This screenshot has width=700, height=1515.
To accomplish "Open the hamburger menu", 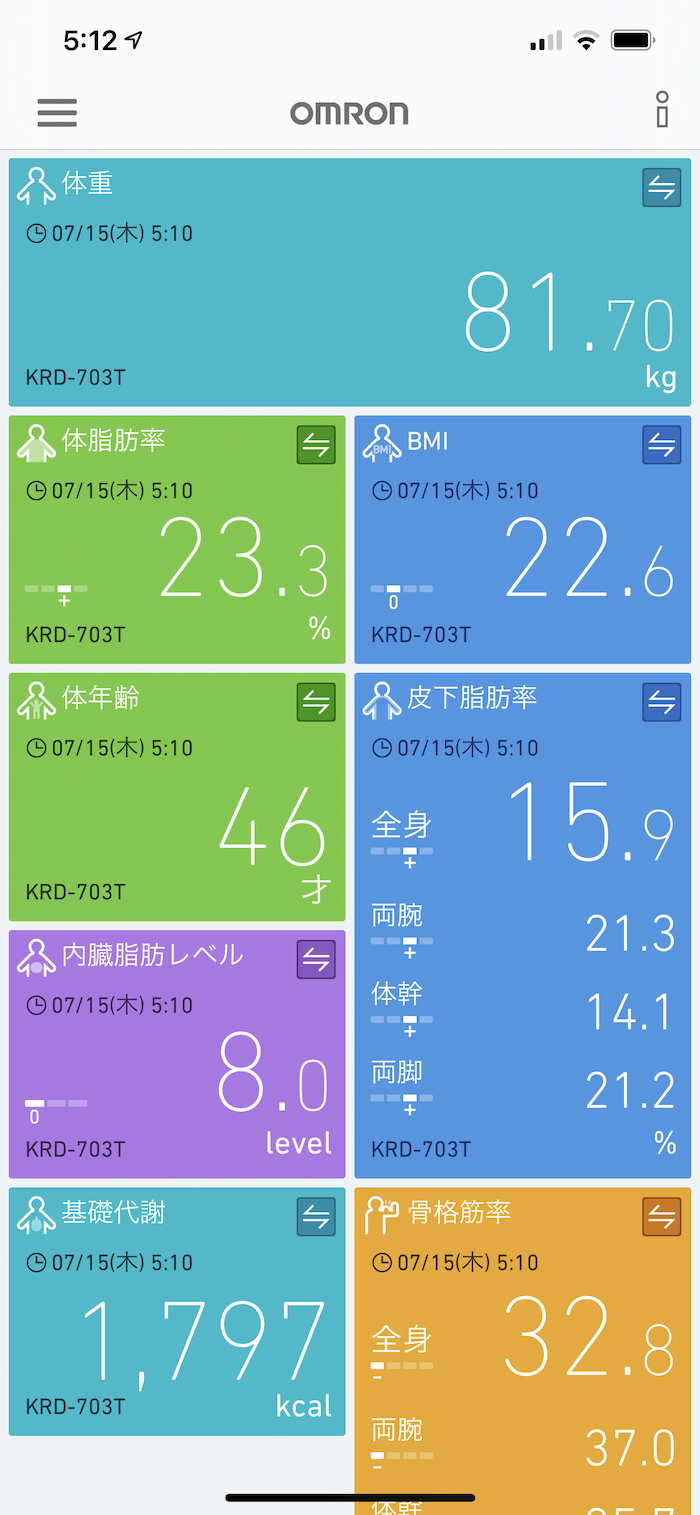I will 57,112.
